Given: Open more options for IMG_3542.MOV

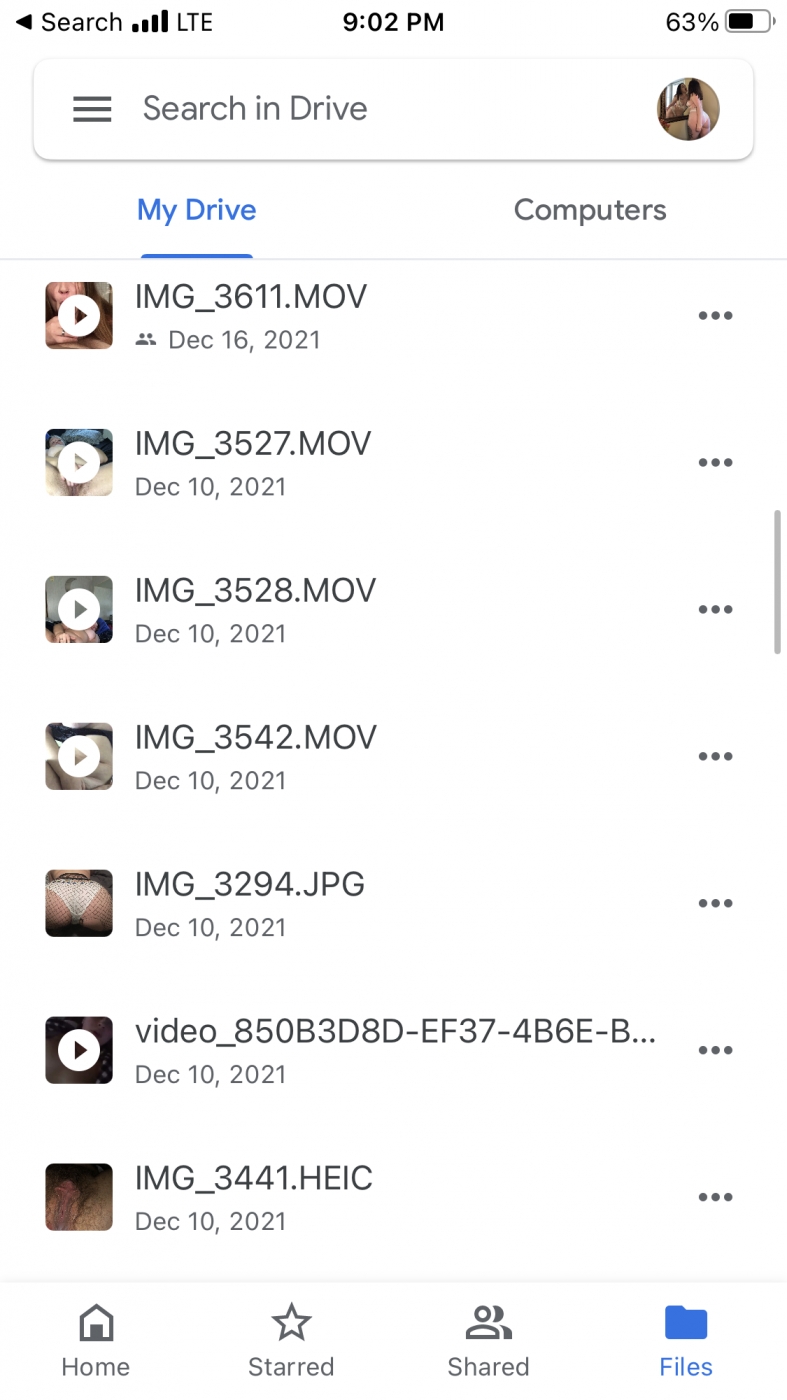Looking at the screenshot, I should point(715,757).
